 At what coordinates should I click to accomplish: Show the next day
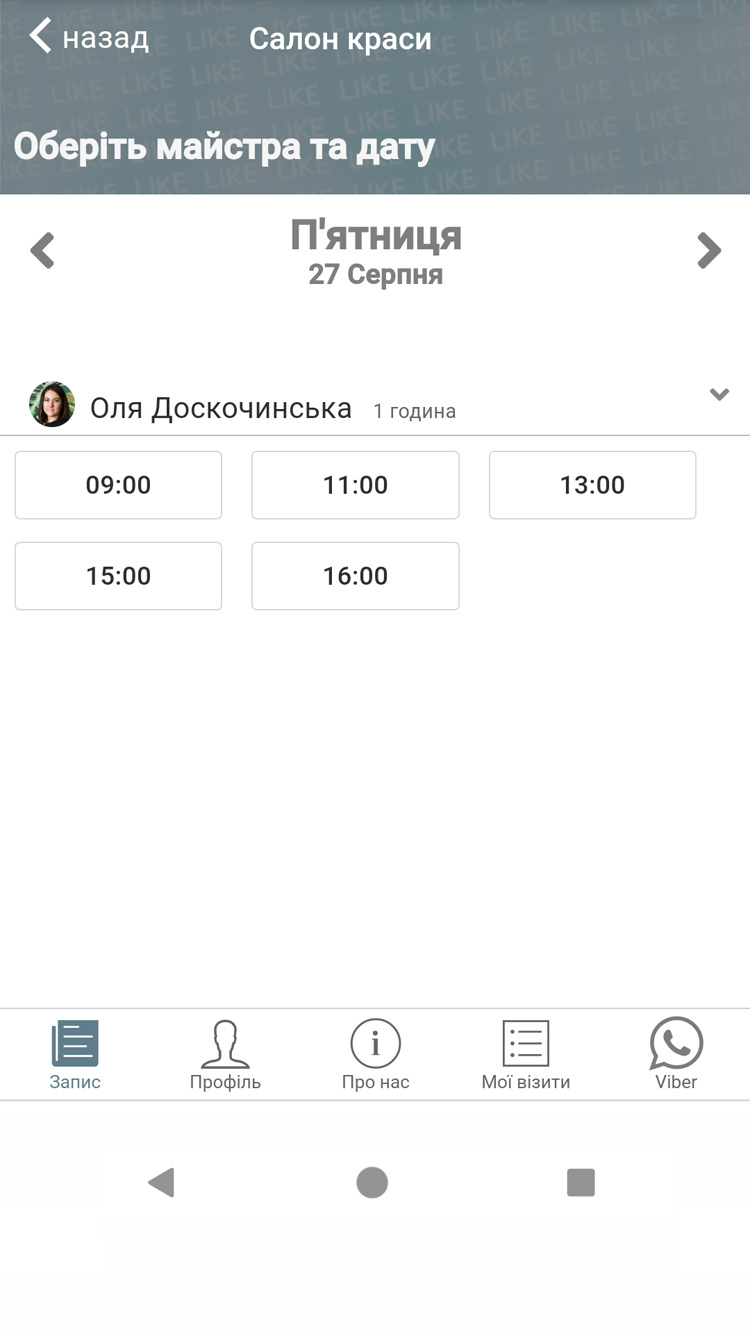point(708,250)
